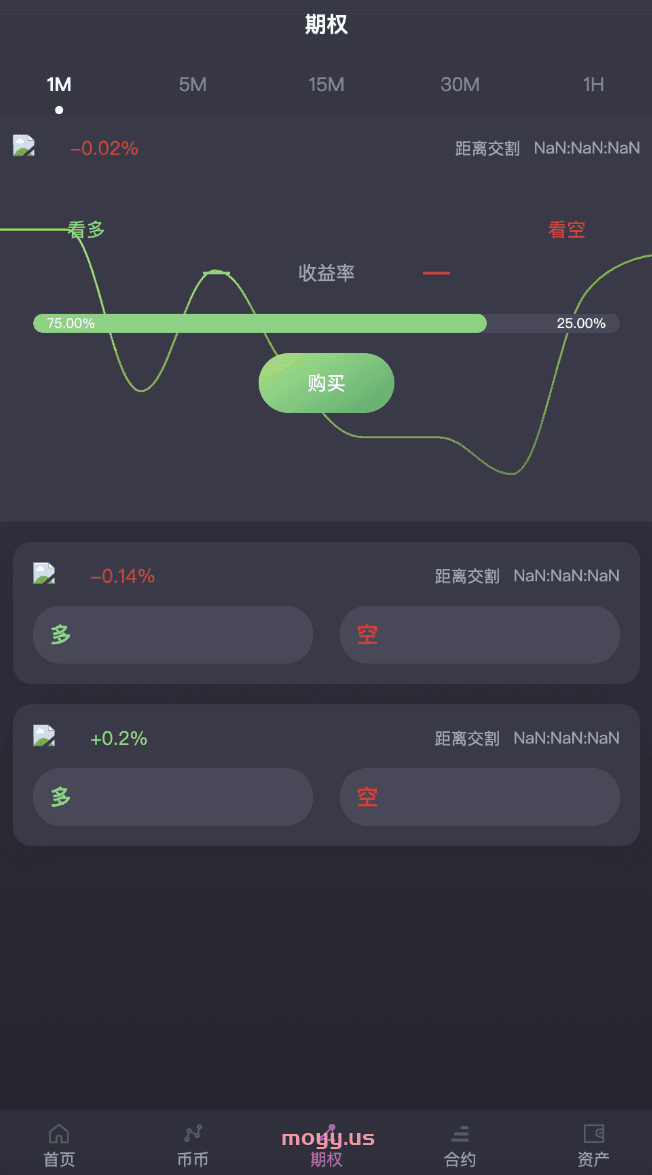Viewport: 652px width, 1175px height.
Task: Tap 多 on the −0.14% card
Action: pos(172,635)
